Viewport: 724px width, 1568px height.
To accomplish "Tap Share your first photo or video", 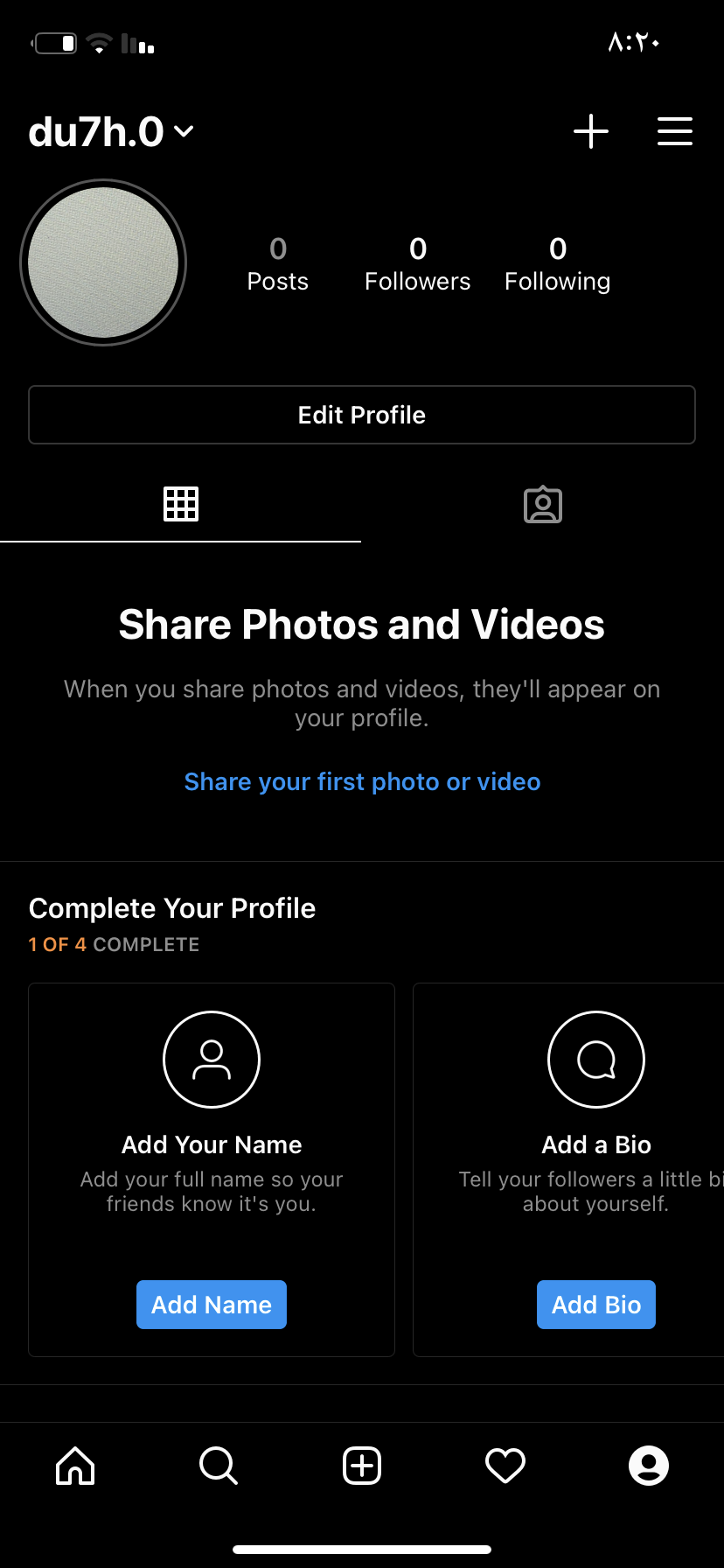I will tap(362, 781).
